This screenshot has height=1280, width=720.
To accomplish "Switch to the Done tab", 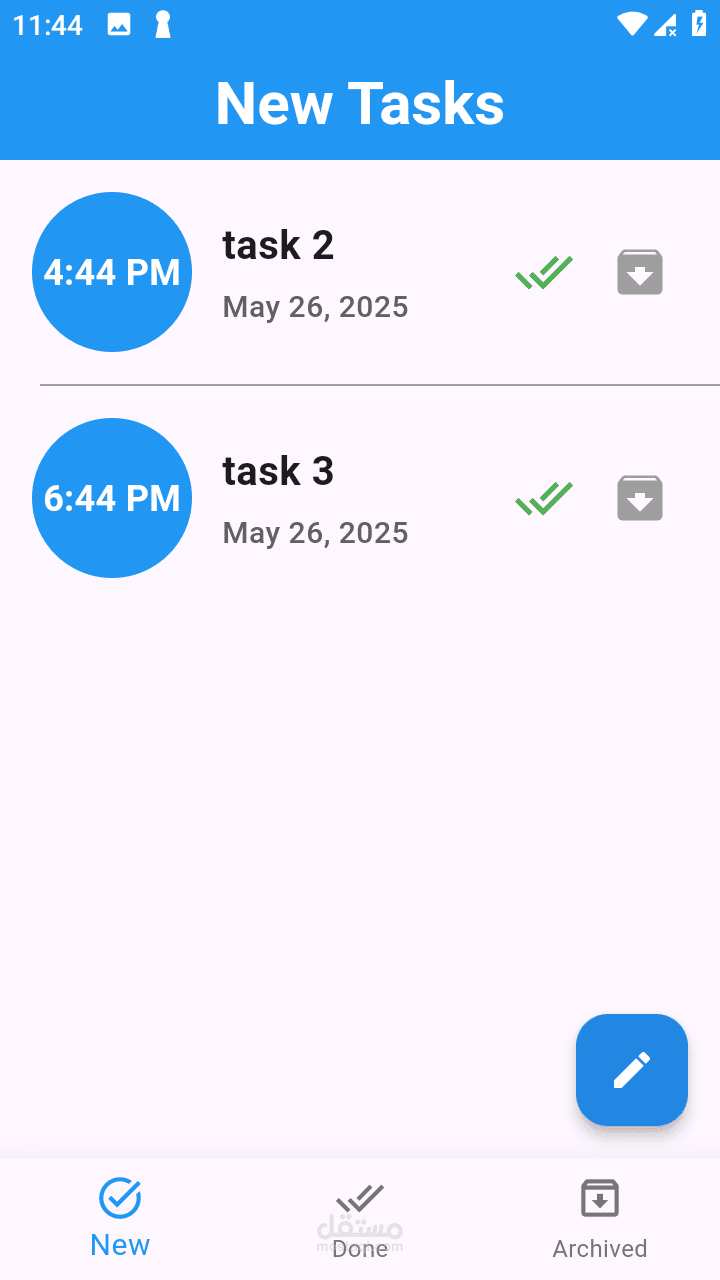I will [360, 1220].
